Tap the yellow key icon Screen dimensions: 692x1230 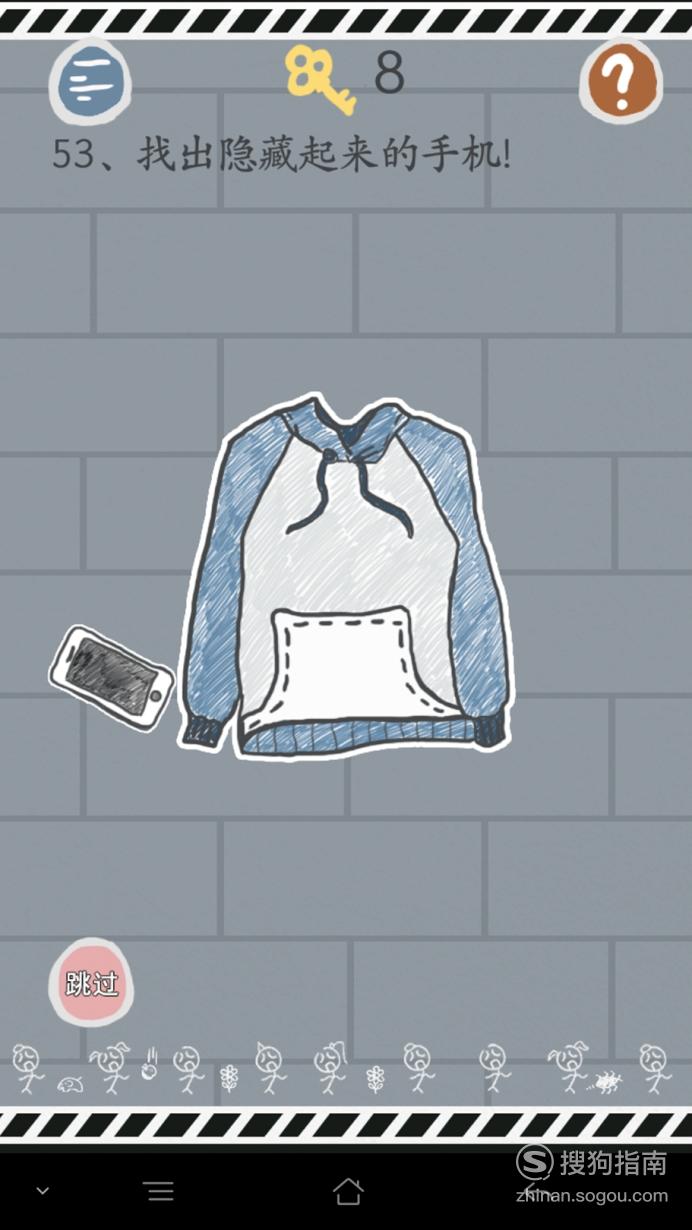point(319,77)
